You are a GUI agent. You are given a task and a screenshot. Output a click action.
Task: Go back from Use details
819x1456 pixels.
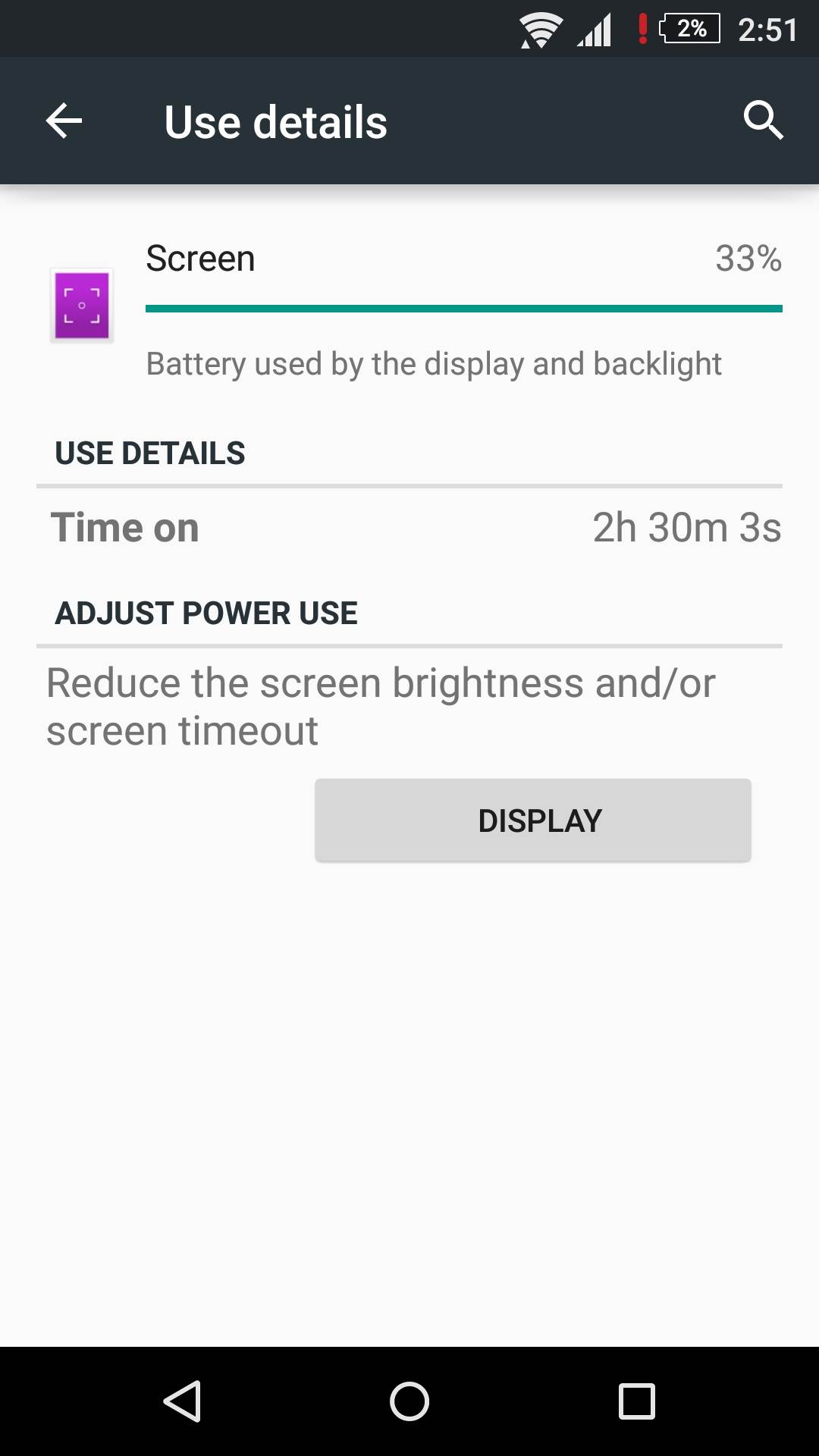[64, 121]
